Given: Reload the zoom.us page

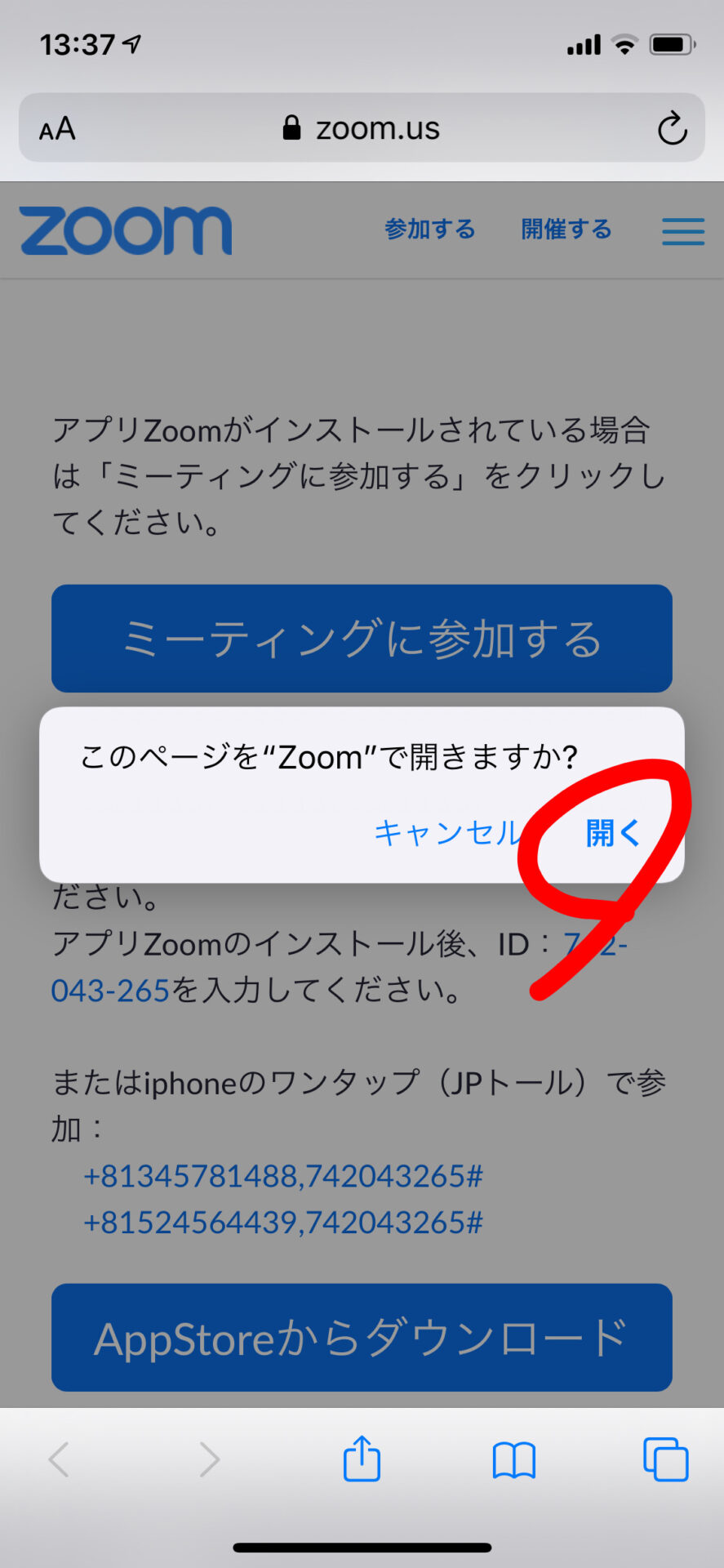Looking at the screenshot, I should [x=672, y=128].
